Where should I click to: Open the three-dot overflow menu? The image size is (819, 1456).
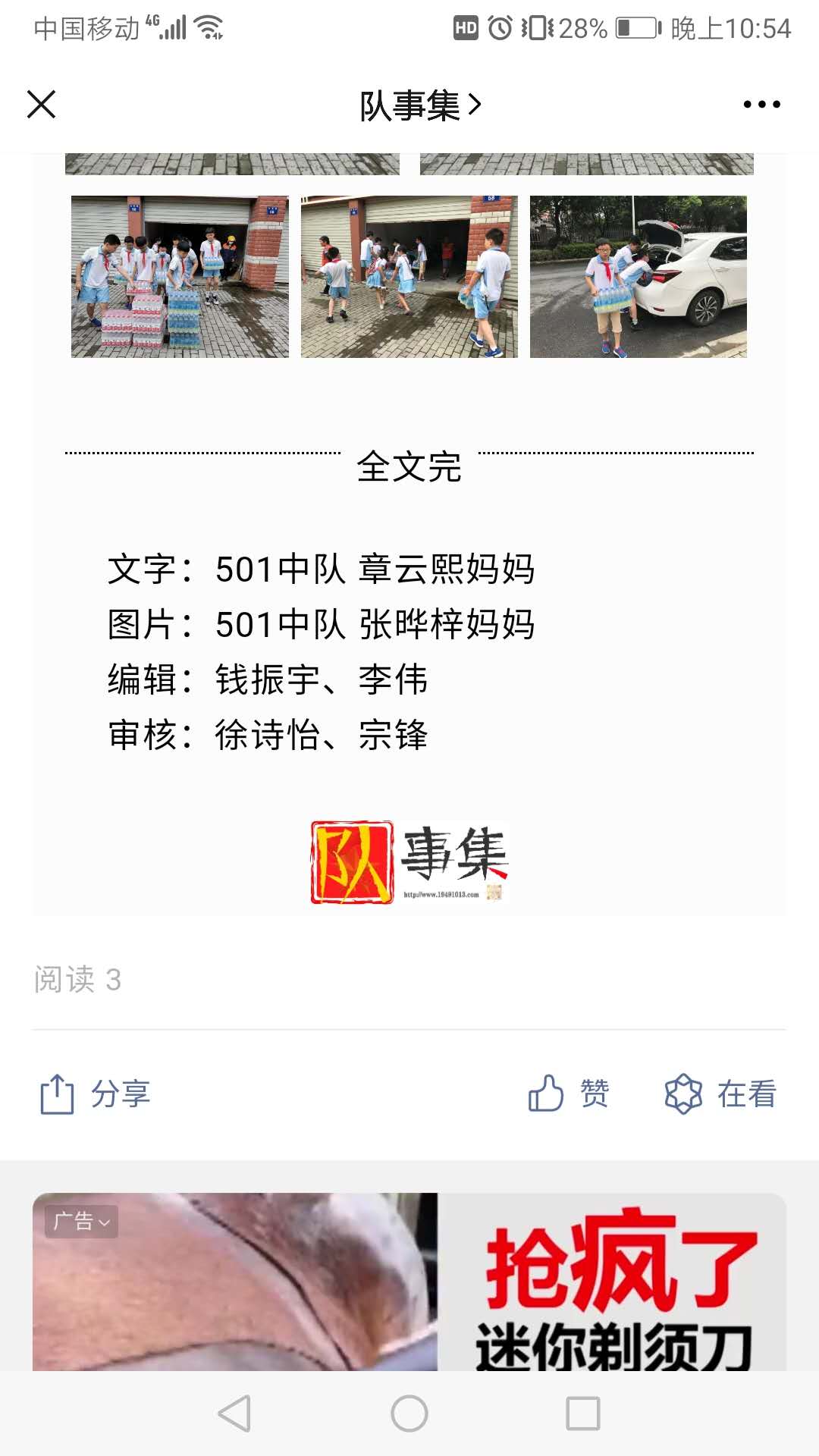point(761,105)
